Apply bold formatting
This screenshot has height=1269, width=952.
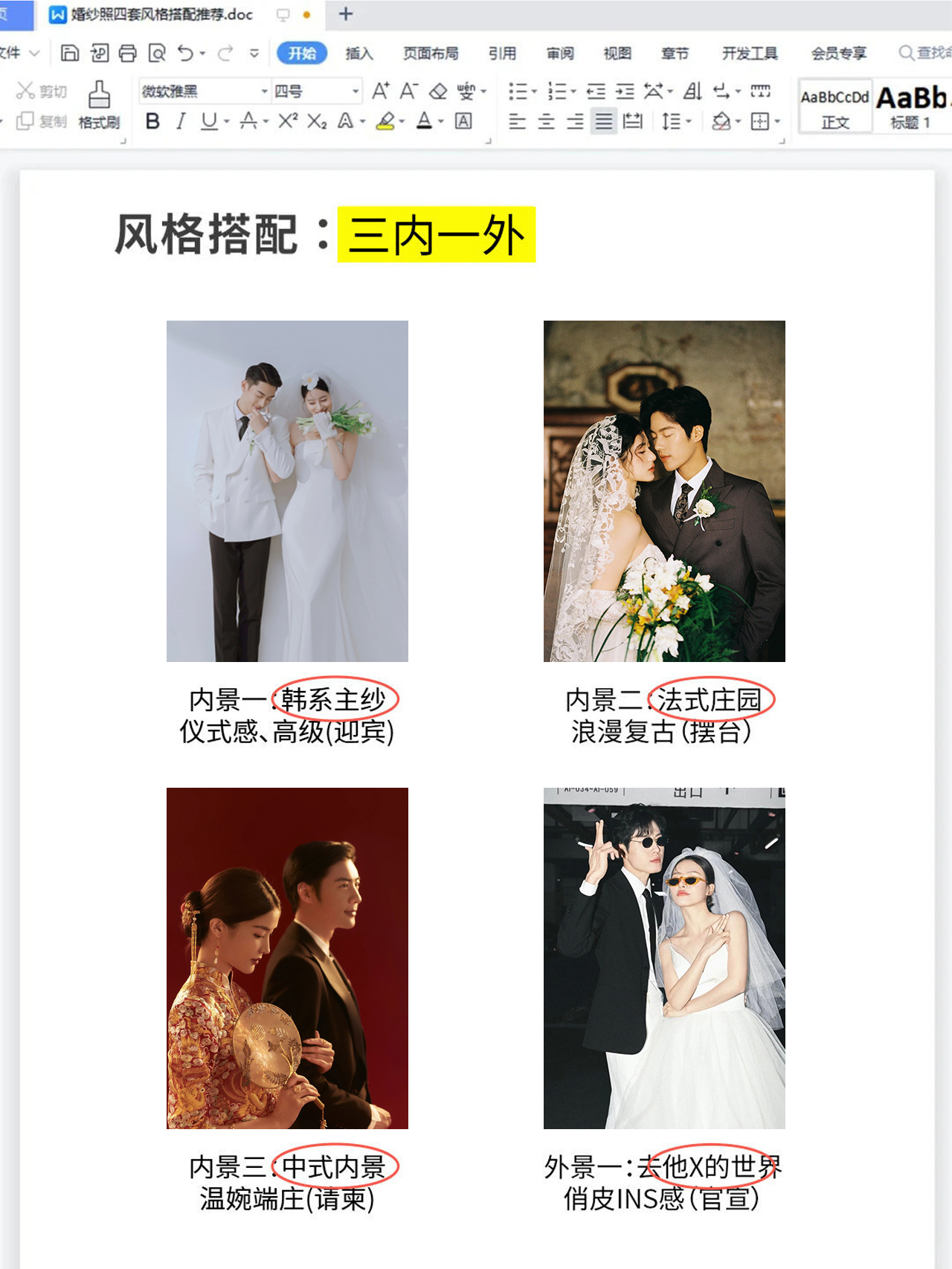(152, 121)
